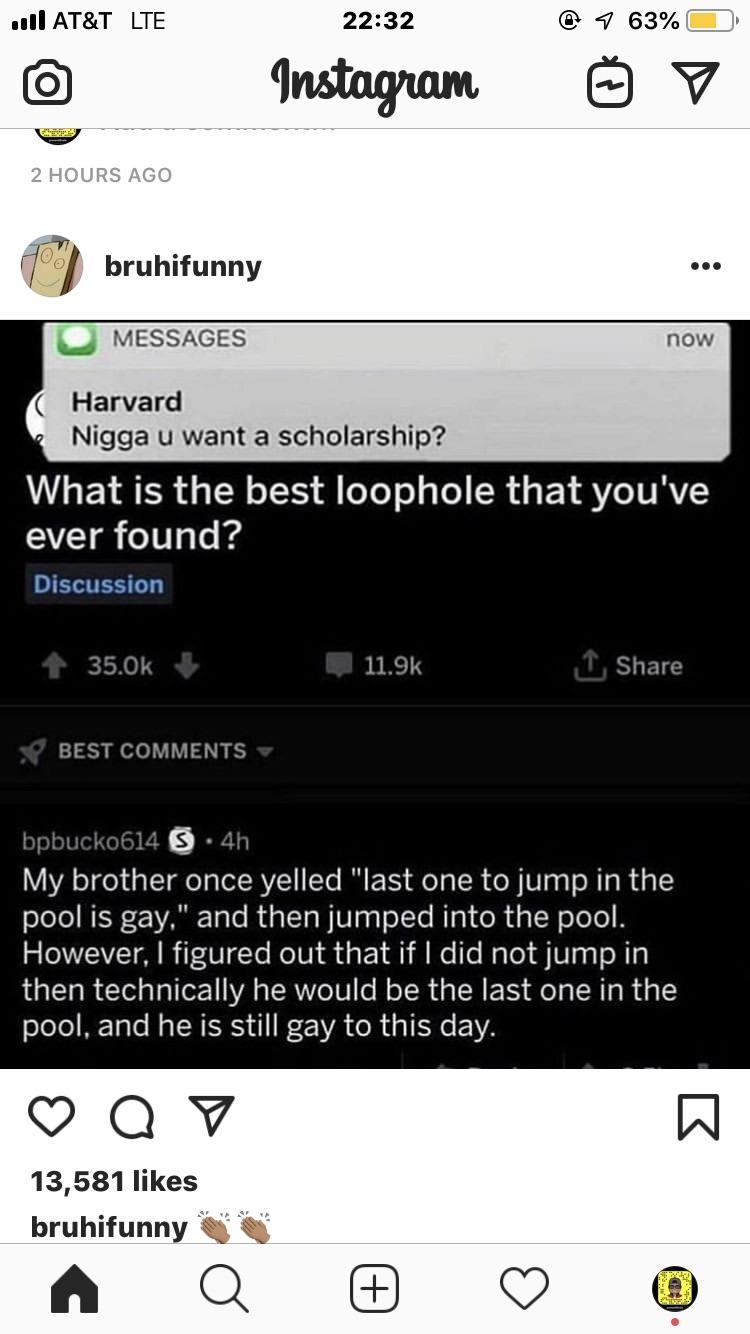Share the post via paper plane icon
Screen dimensions: 750x1334
[x=211, y=1116]
